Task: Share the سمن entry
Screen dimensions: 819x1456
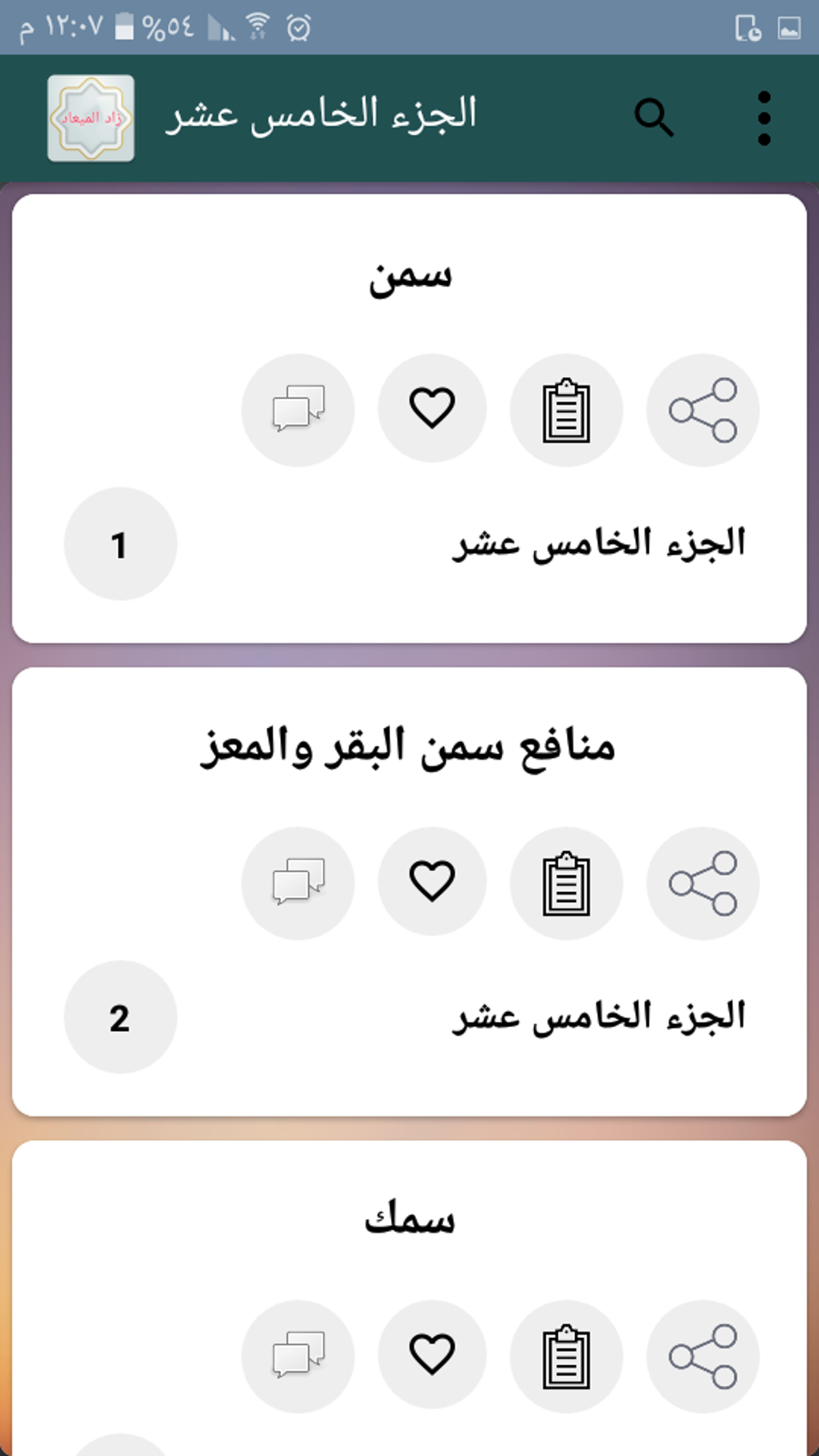Action: click(703, 410)
